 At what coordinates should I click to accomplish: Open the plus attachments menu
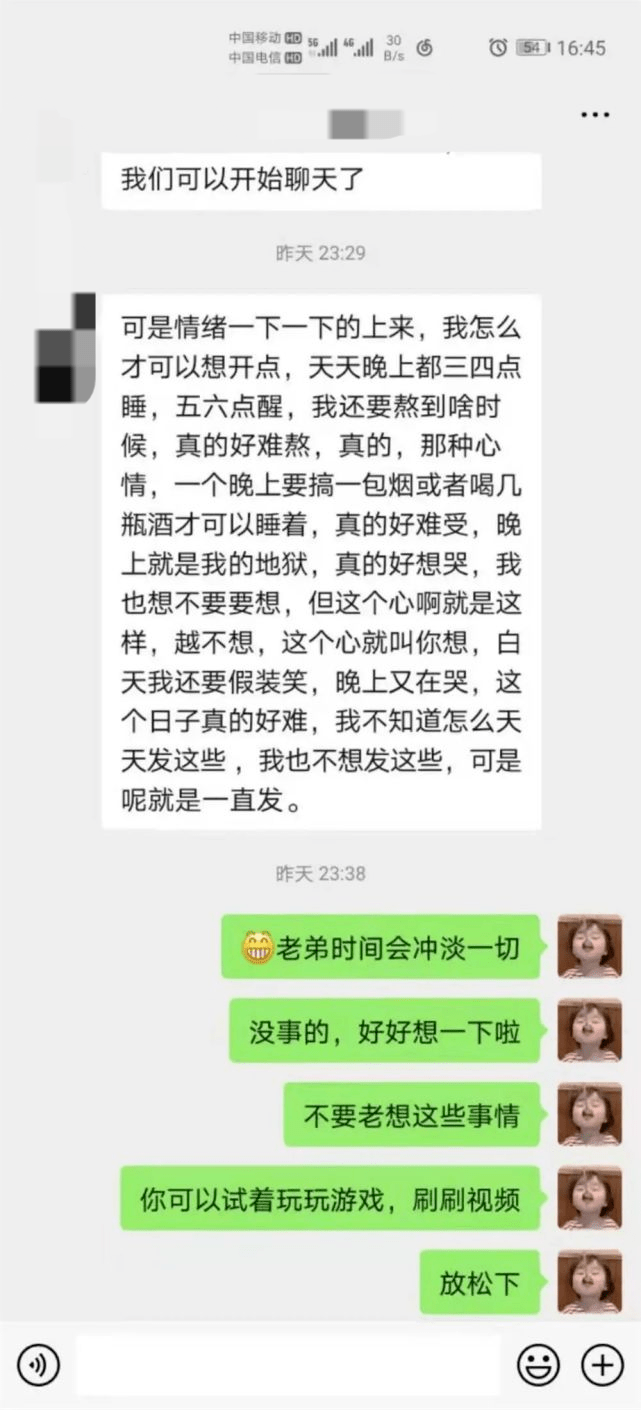click(602, 1365)
